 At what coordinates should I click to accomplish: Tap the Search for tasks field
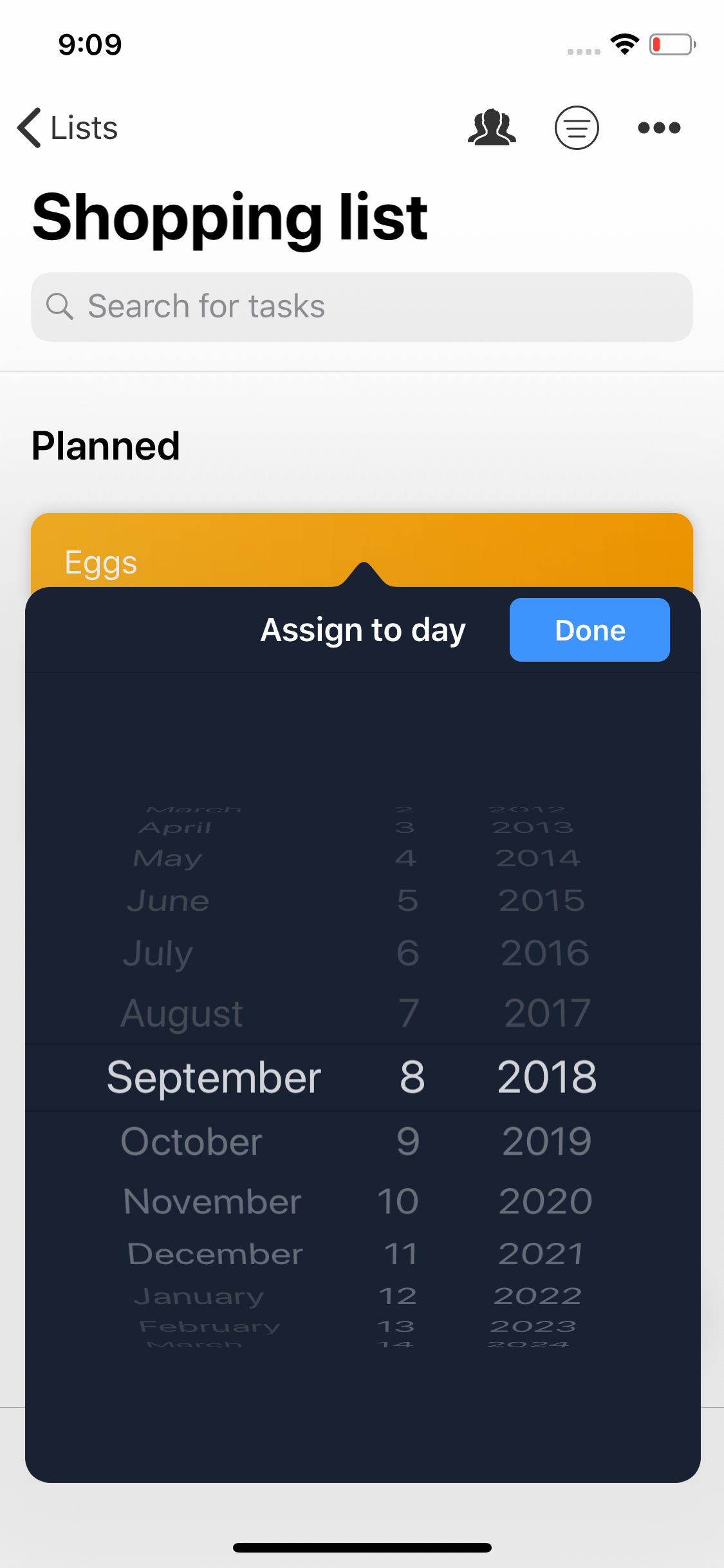362,306
